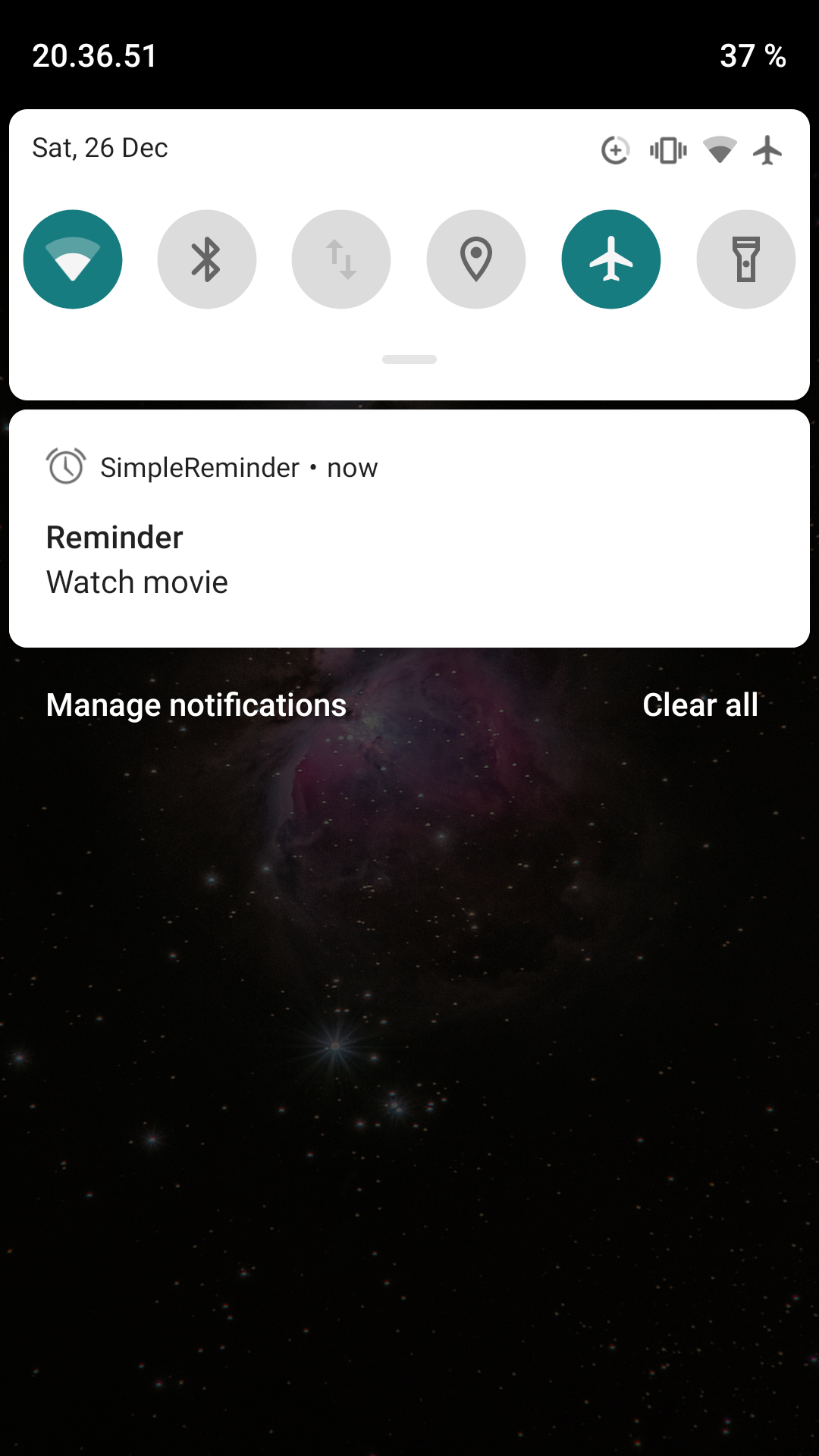Tap the vibrate mode status bar icon

coord(666,150)
